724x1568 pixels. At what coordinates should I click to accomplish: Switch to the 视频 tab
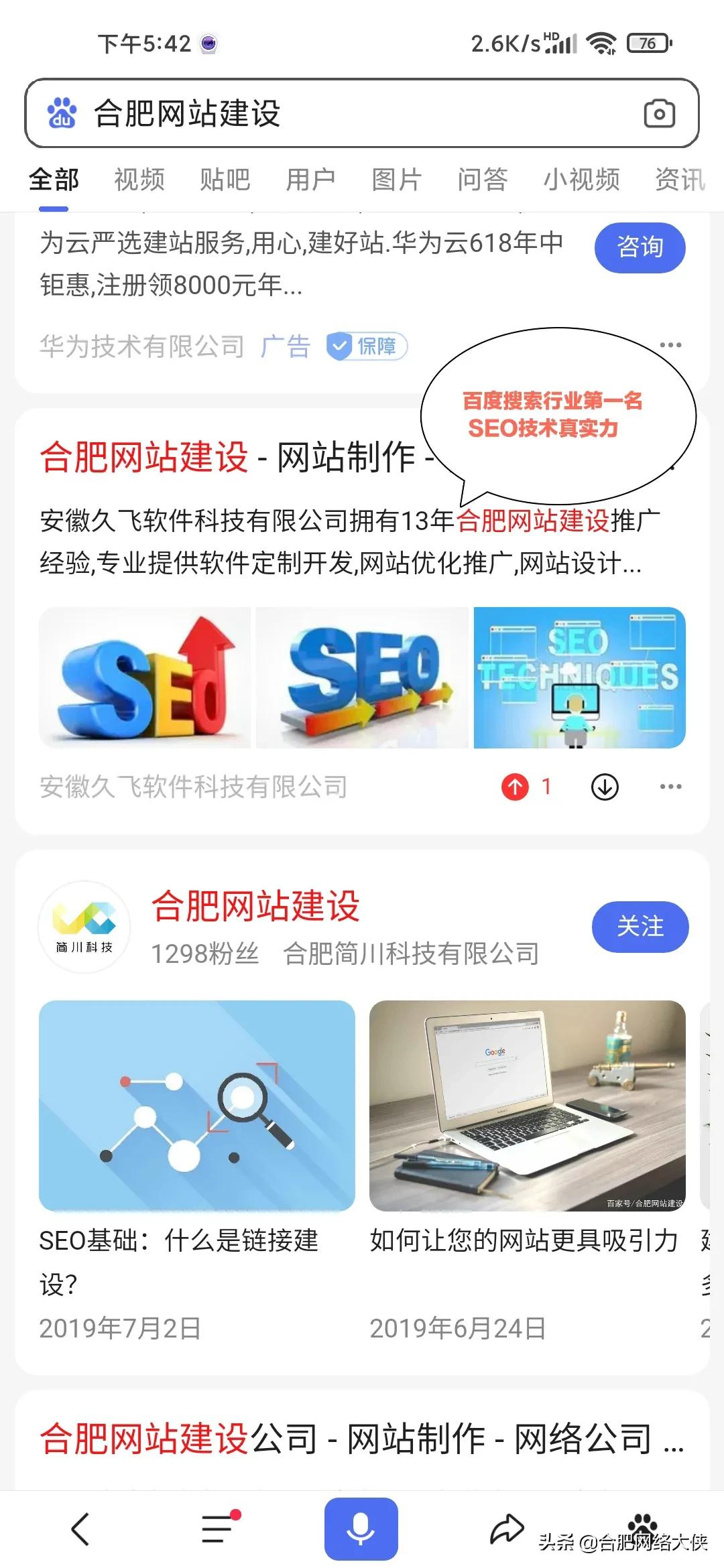point(139,179)
